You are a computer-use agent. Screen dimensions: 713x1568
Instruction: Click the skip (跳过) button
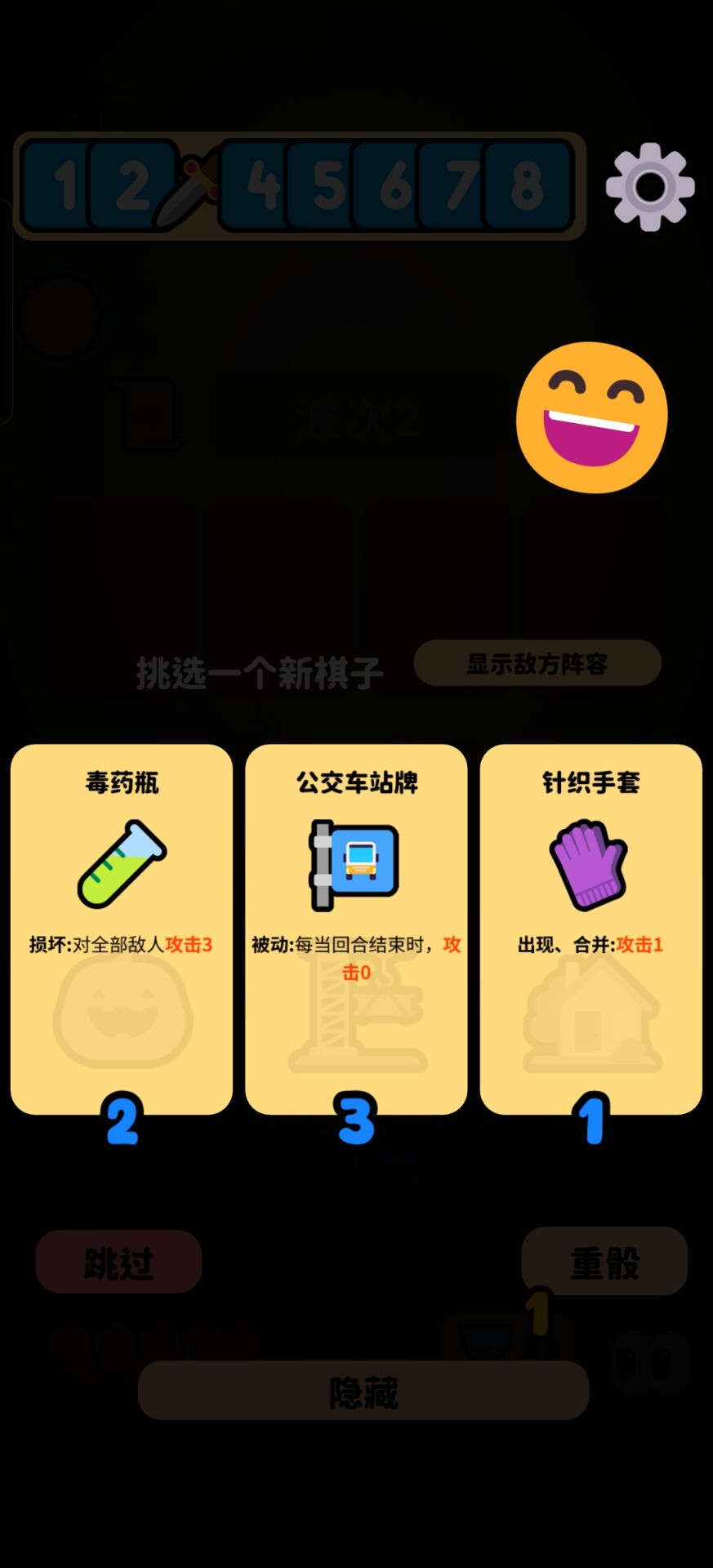117,1260
